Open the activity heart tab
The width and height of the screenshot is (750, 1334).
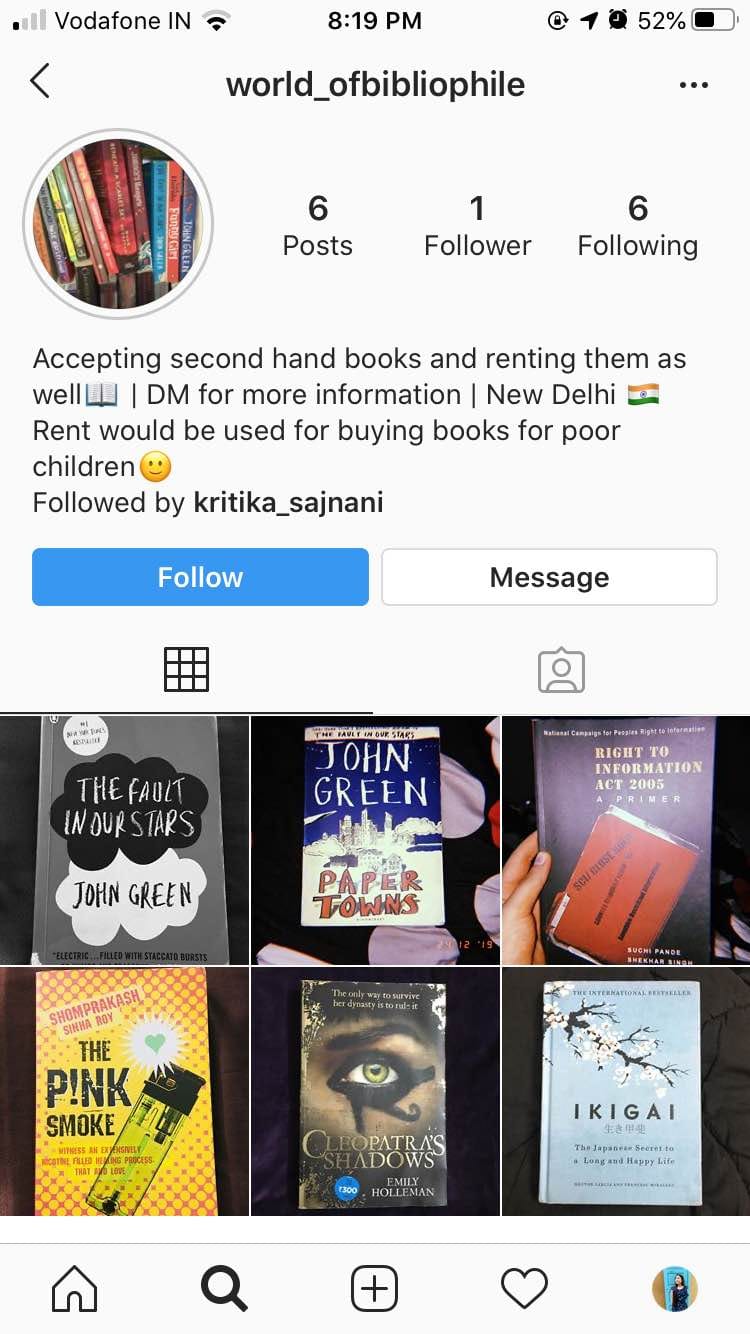point(524,1289)
